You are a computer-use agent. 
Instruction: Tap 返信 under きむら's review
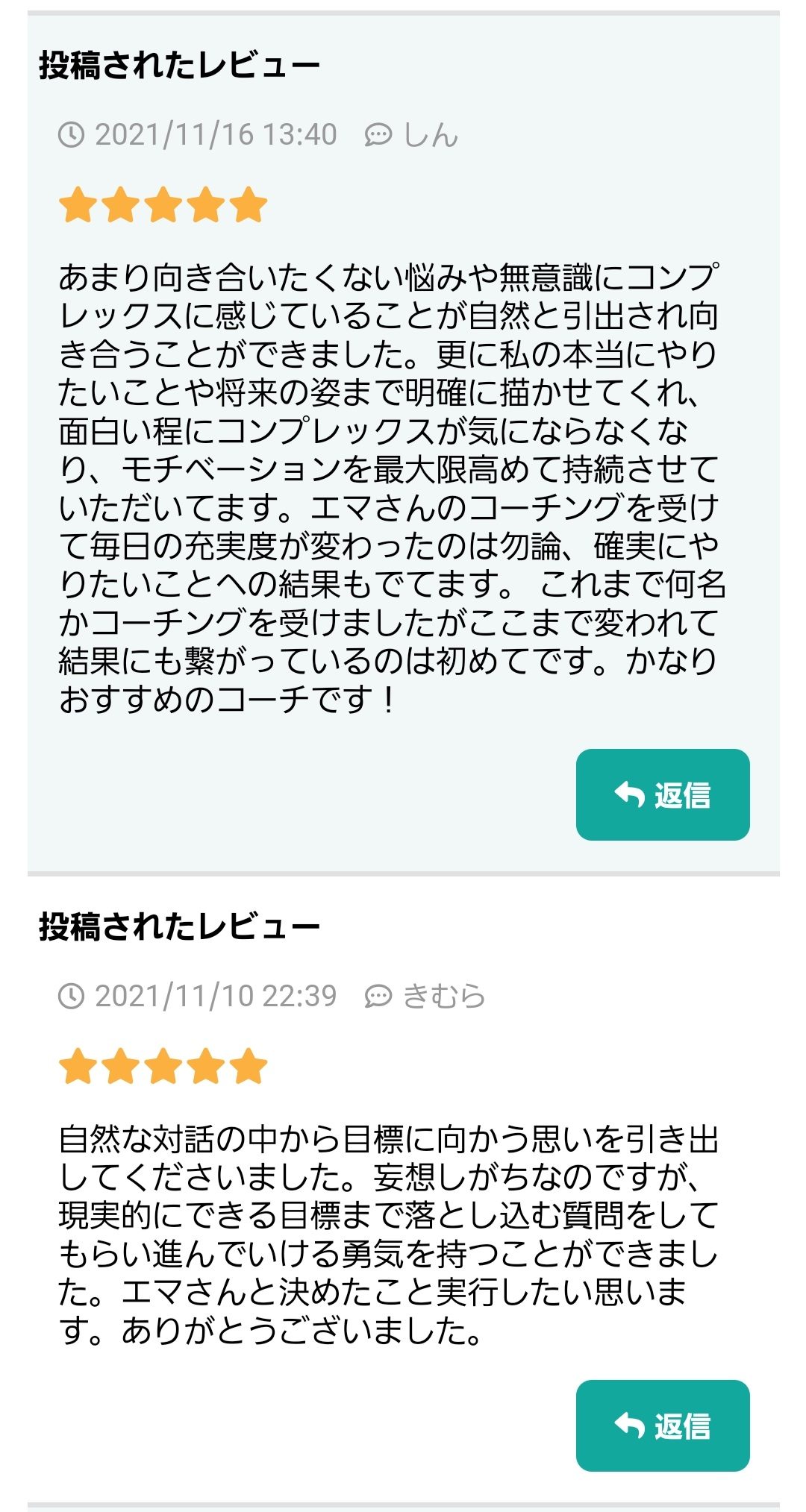[663, 1425]
